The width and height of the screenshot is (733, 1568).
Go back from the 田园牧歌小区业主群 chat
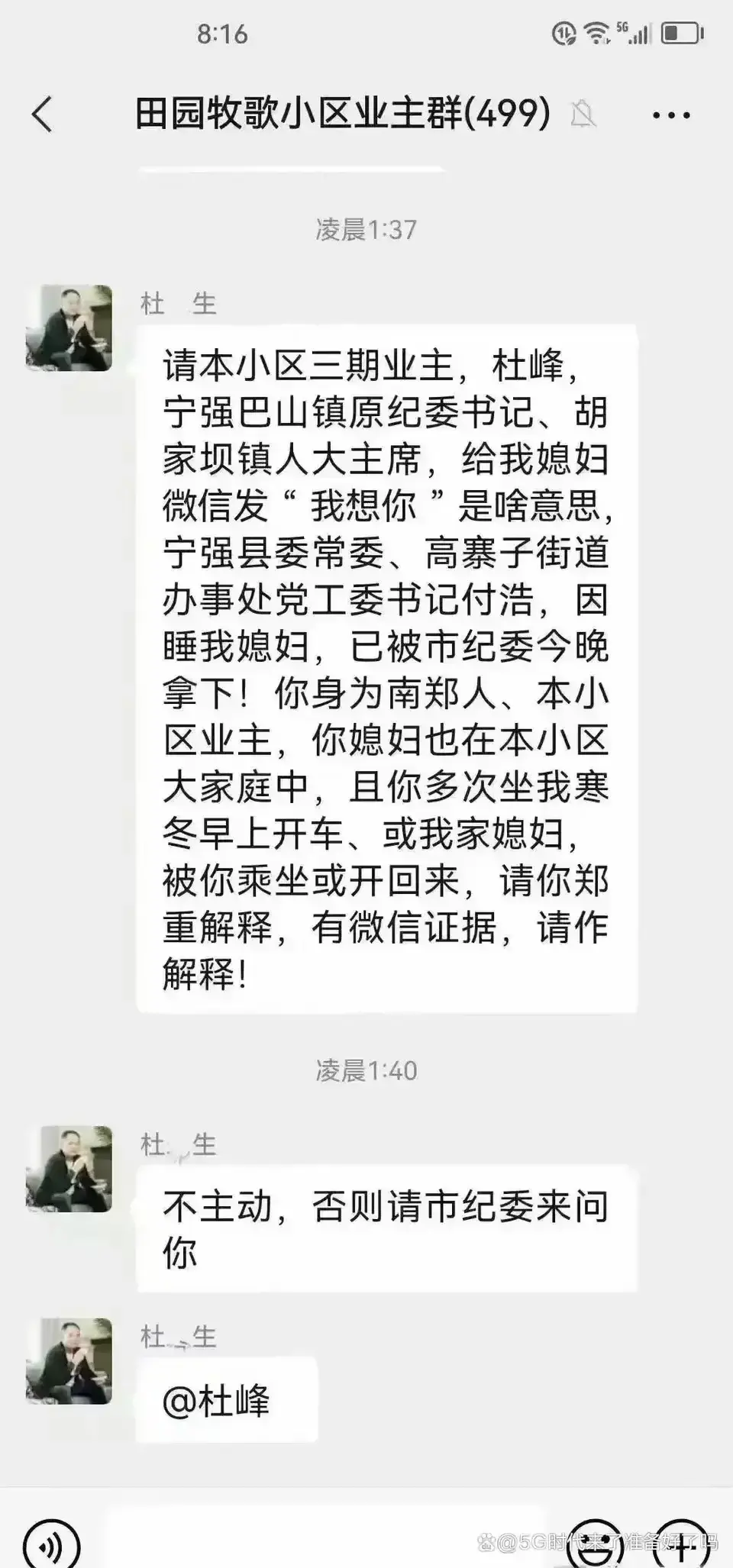tap(42, 115)
